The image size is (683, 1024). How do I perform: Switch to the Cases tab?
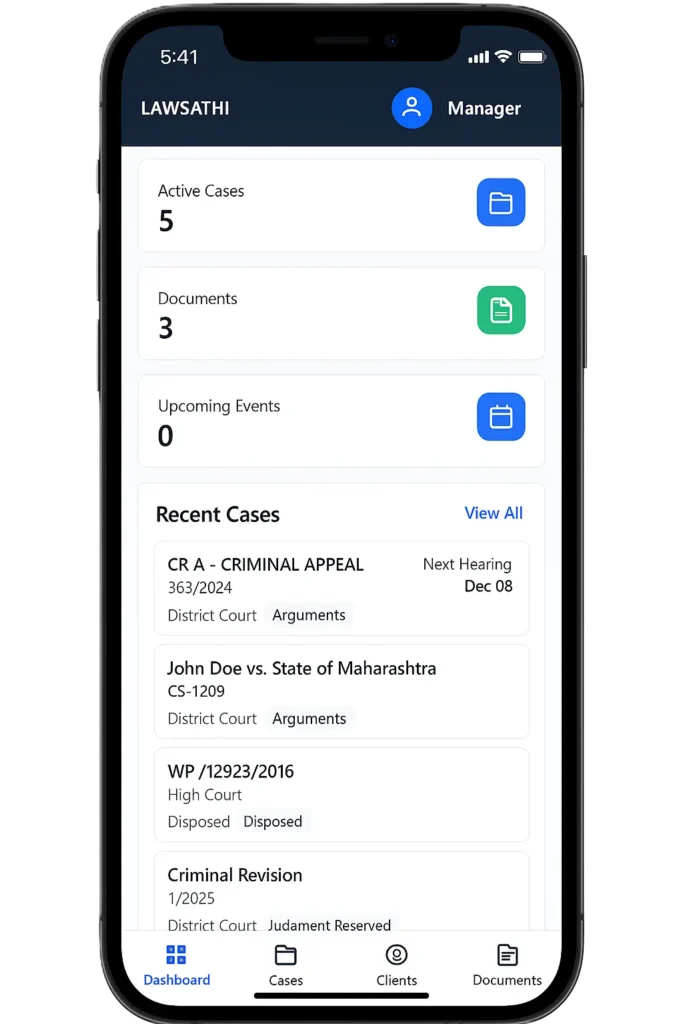[x=286, y=965]
